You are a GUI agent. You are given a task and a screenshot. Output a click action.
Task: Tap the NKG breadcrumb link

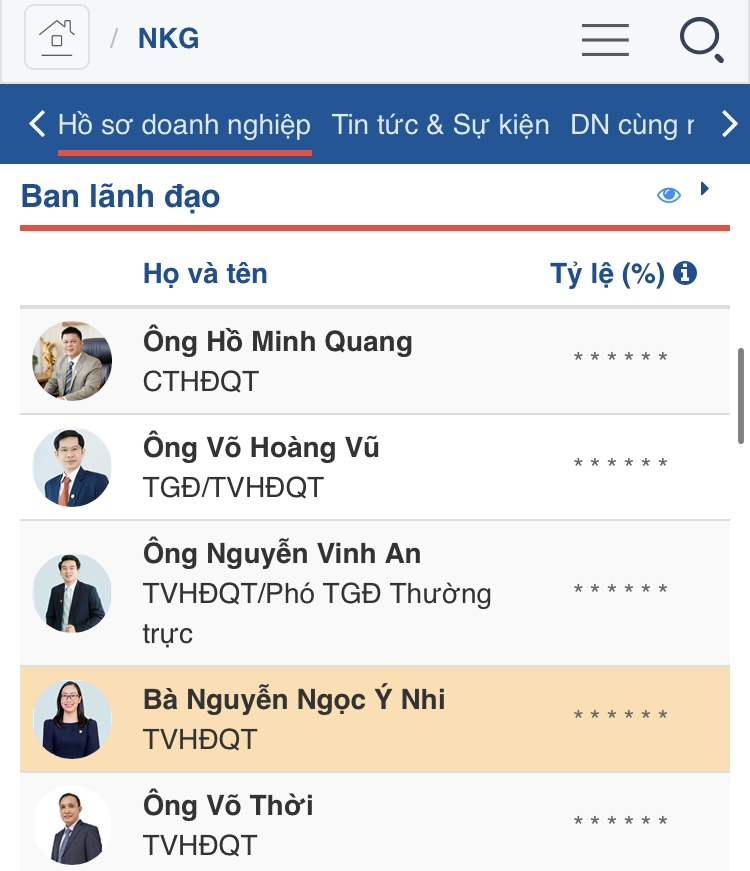(168, 39)
